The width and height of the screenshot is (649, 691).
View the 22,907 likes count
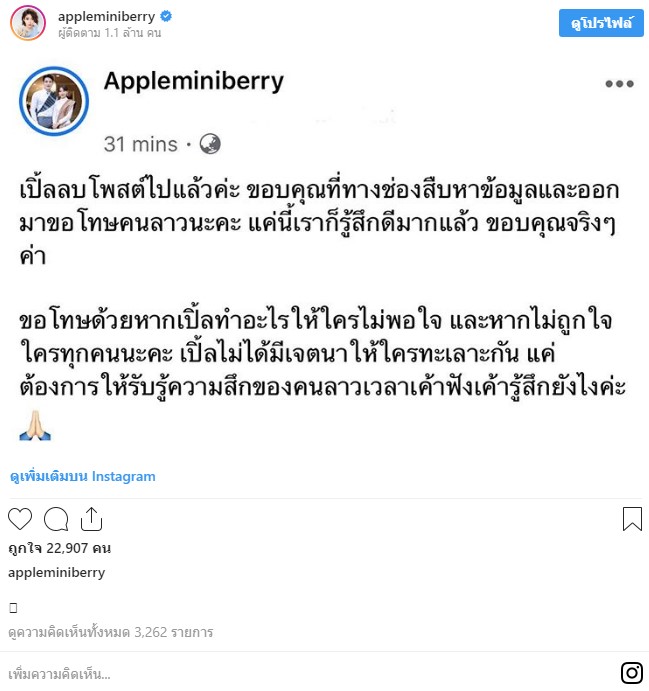pos(59,548)
